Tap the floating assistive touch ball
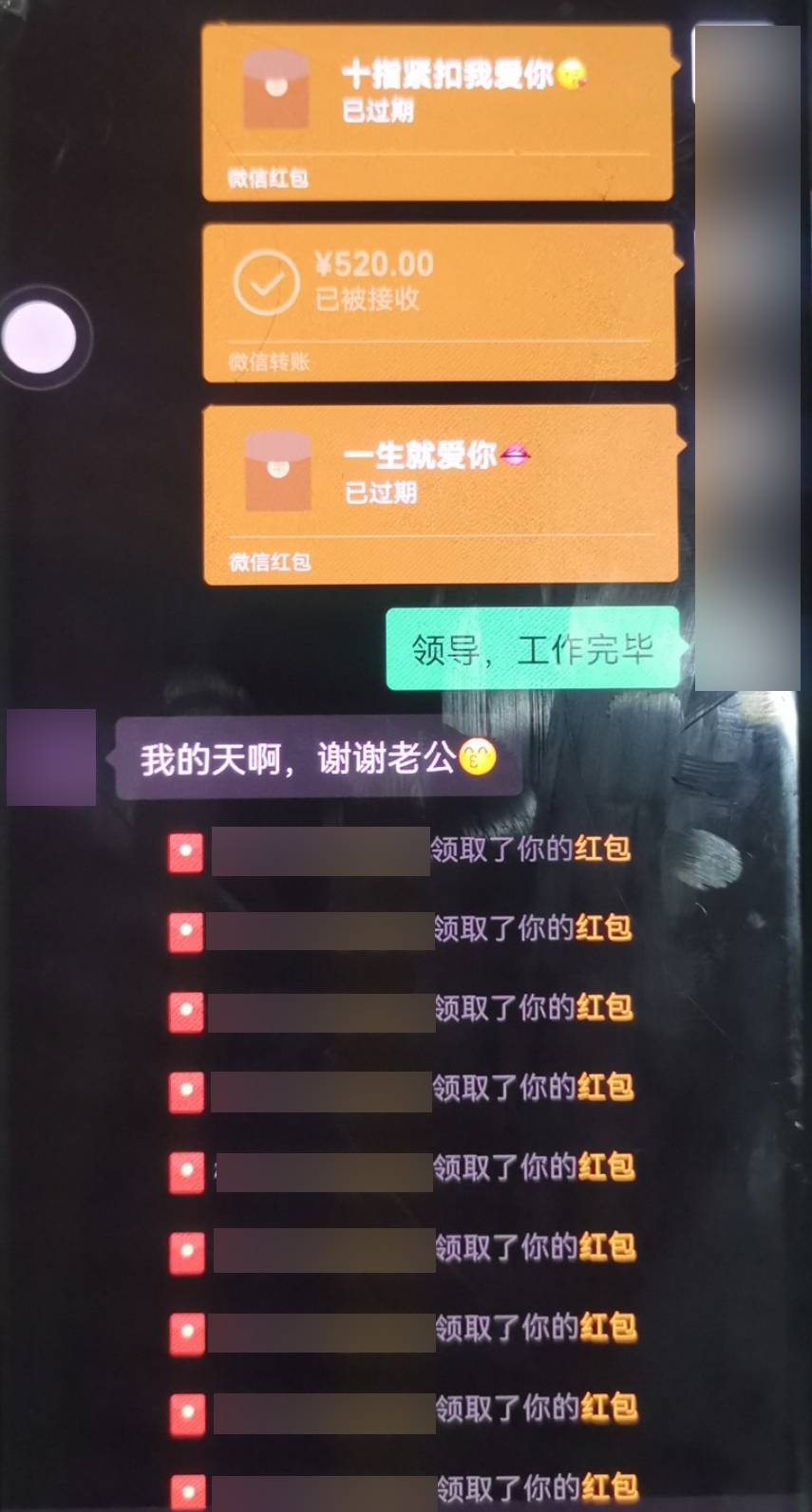This screenshot has width=812, height=1512. 40,336
